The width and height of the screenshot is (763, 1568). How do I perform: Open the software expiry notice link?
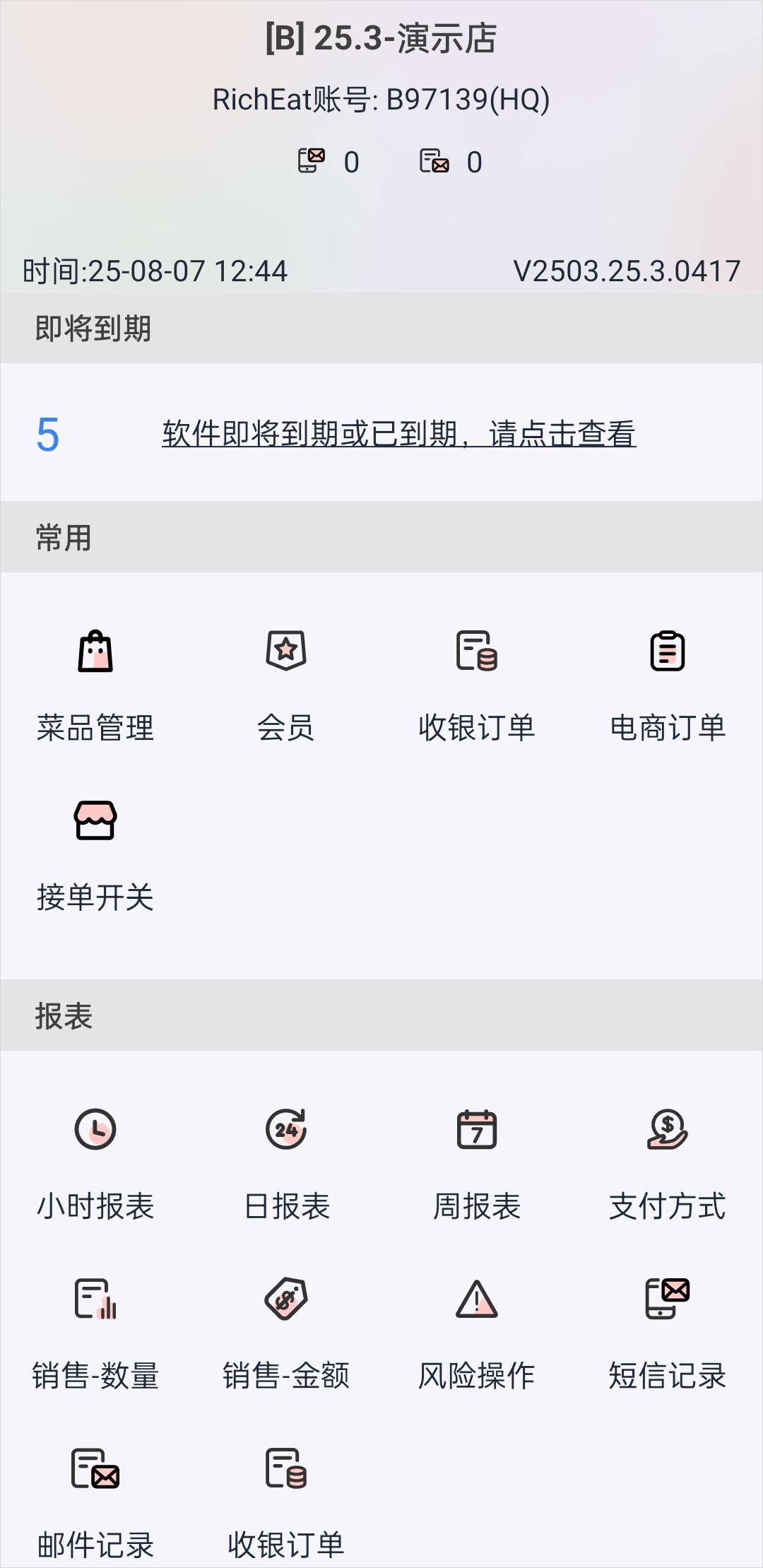tap(398, 433)
